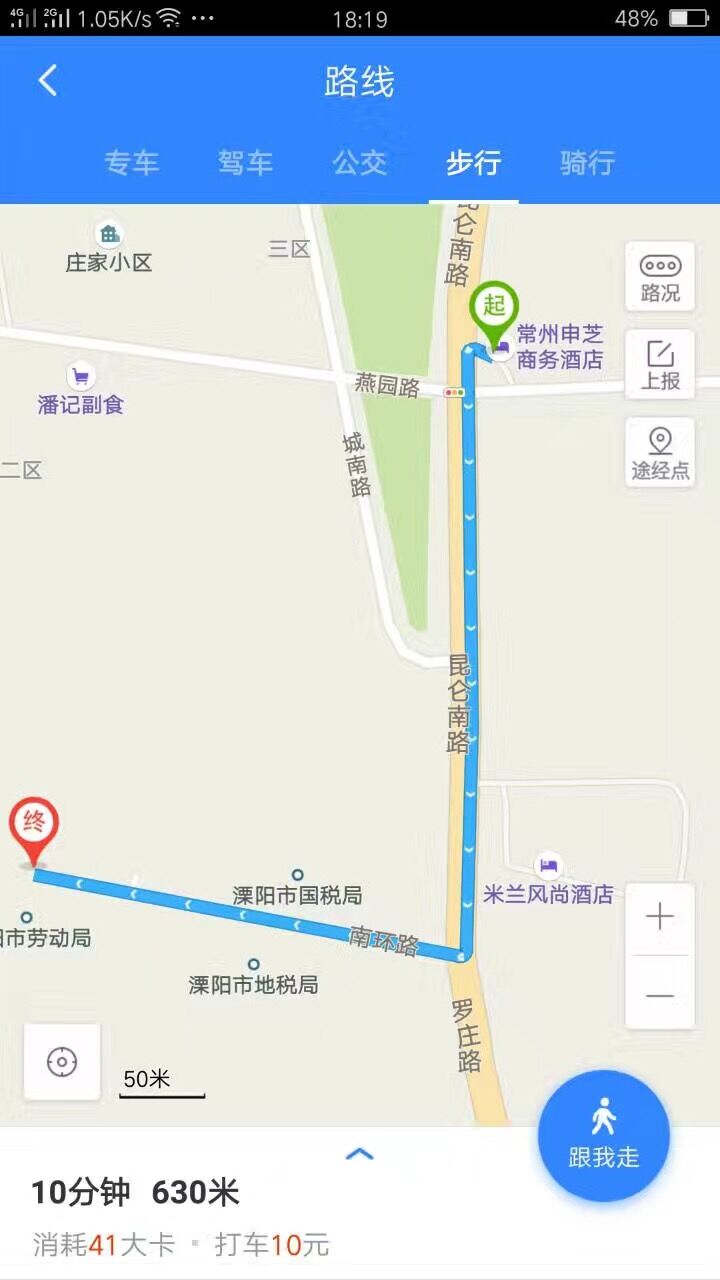Switch to the 专车 tab
The width and height of the screenshot is (720, 1280).
coord(132,162)
